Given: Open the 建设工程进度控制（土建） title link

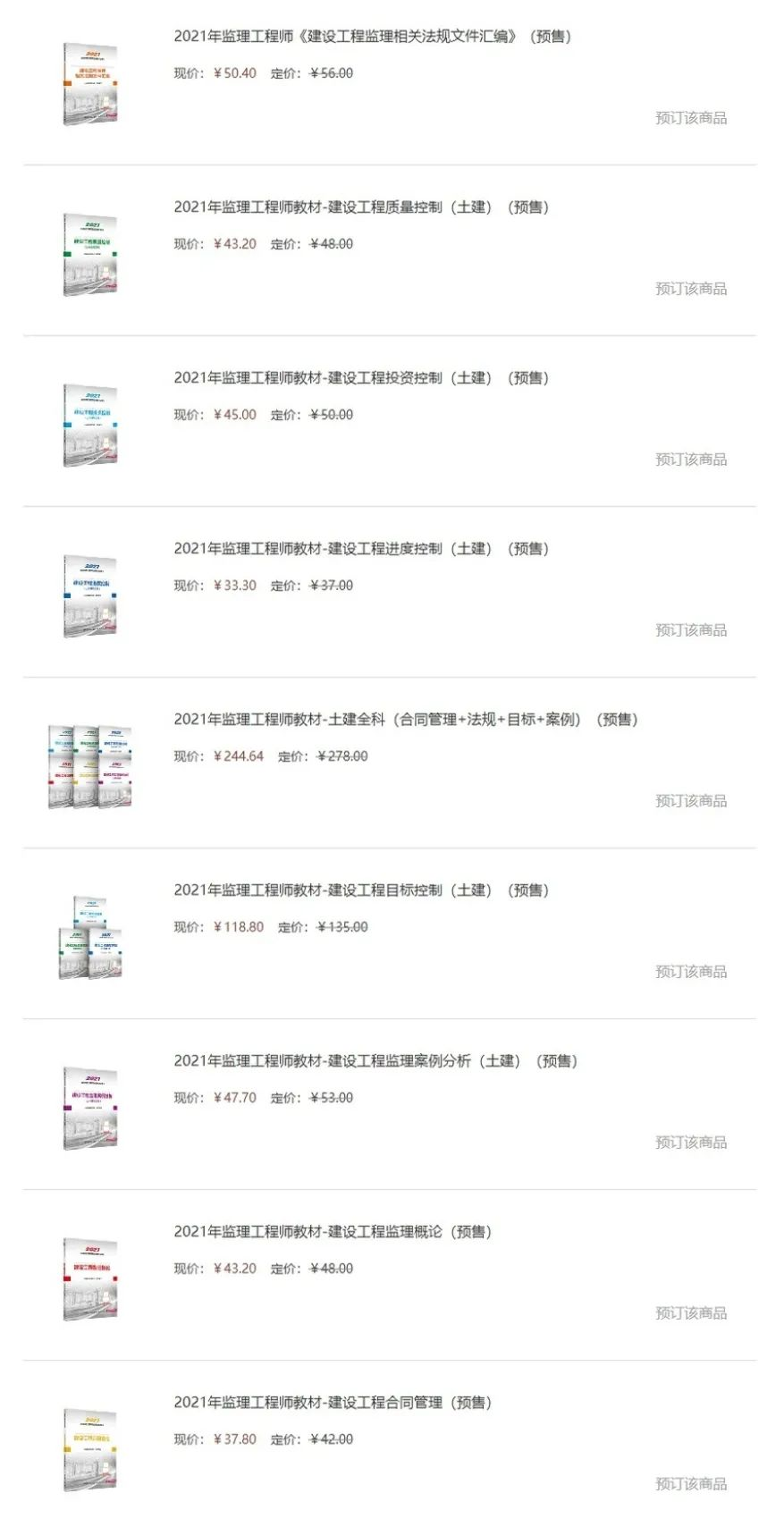Looking at the screenshot, I should (361, 549).
